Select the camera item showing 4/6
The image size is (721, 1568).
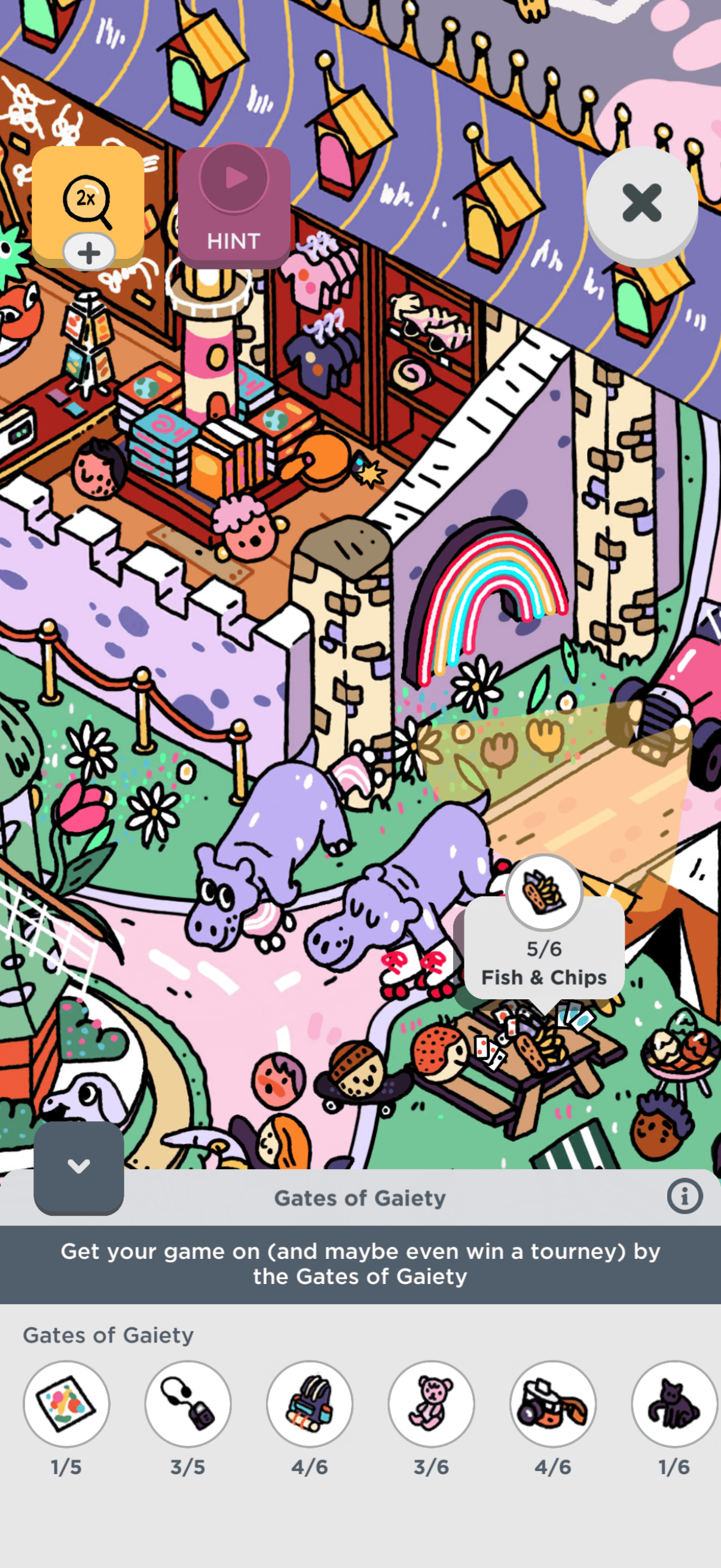click(552, 1404)
